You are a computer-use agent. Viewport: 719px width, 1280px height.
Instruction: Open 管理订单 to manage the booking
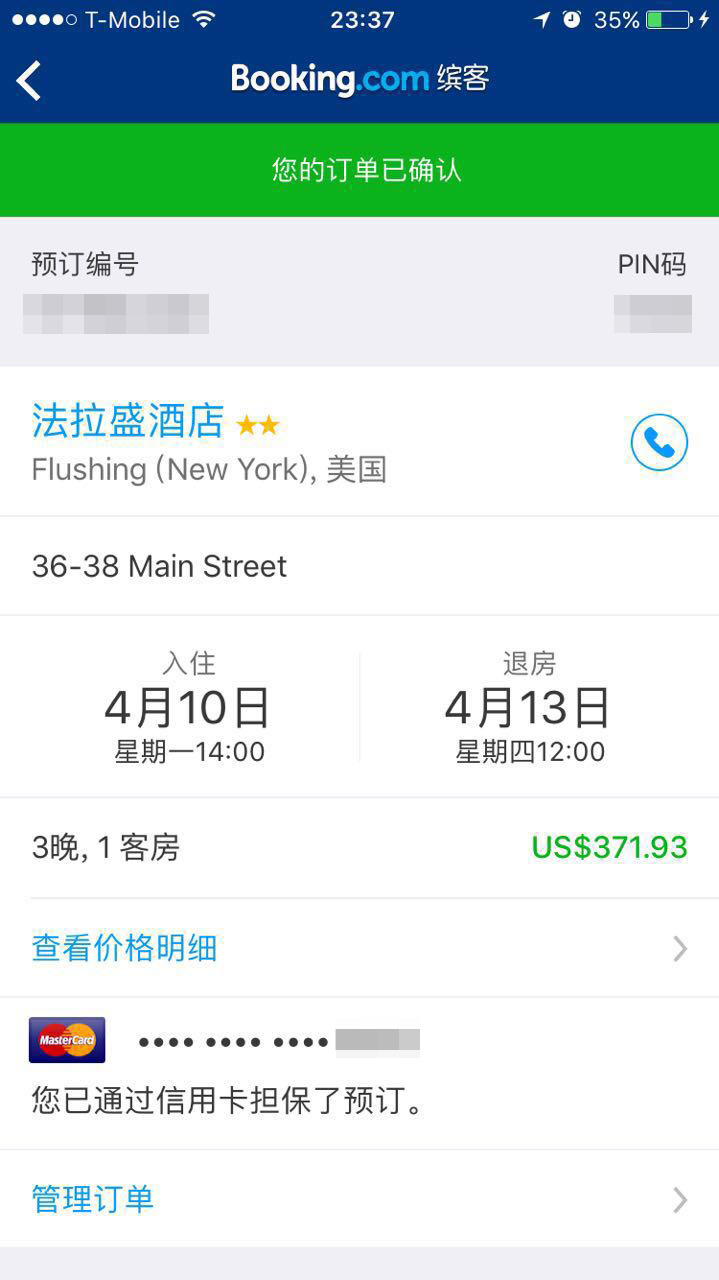point(93,1199)
